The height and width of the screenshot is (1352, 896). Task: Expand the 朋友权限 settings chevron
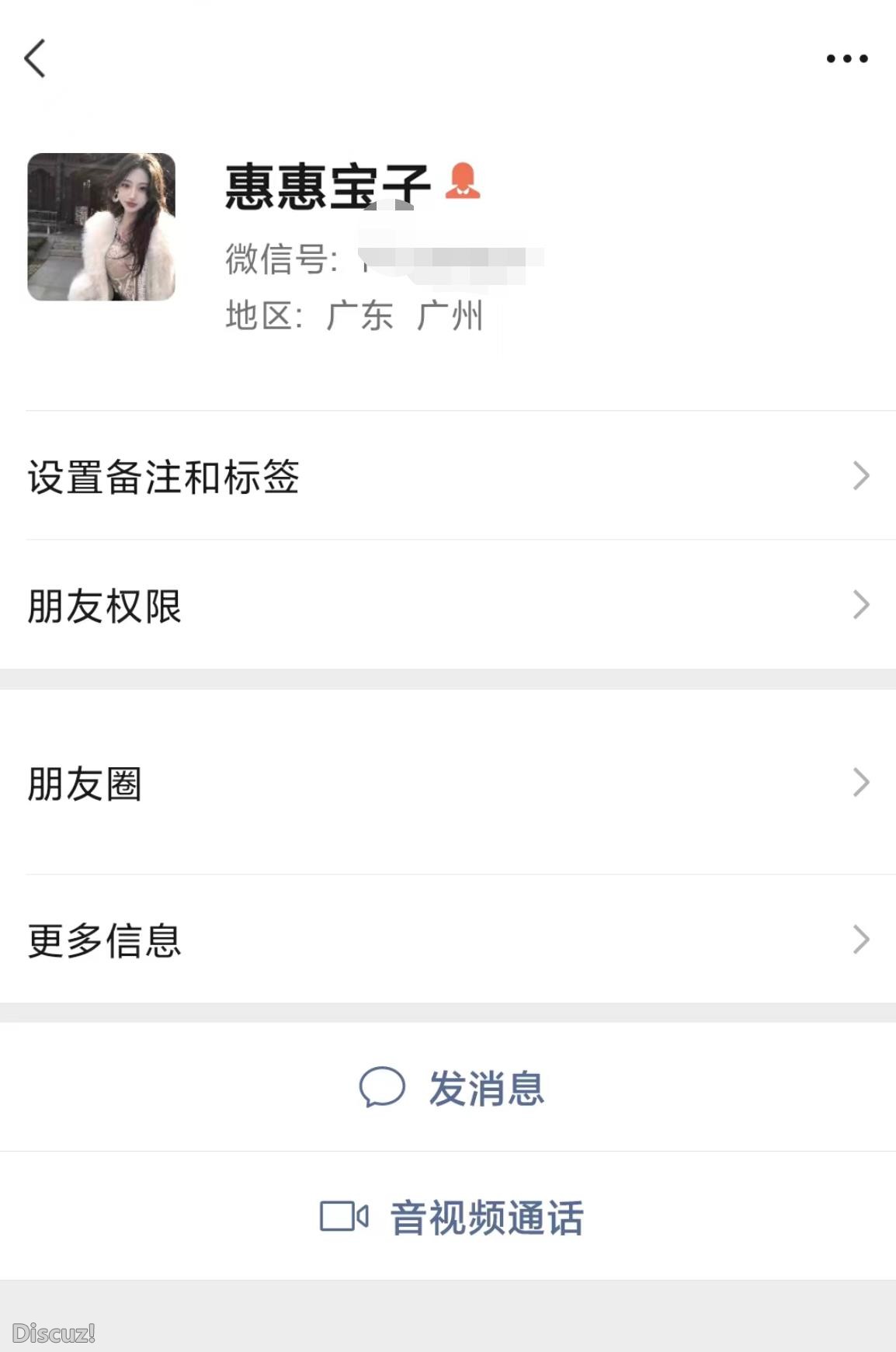860,604
